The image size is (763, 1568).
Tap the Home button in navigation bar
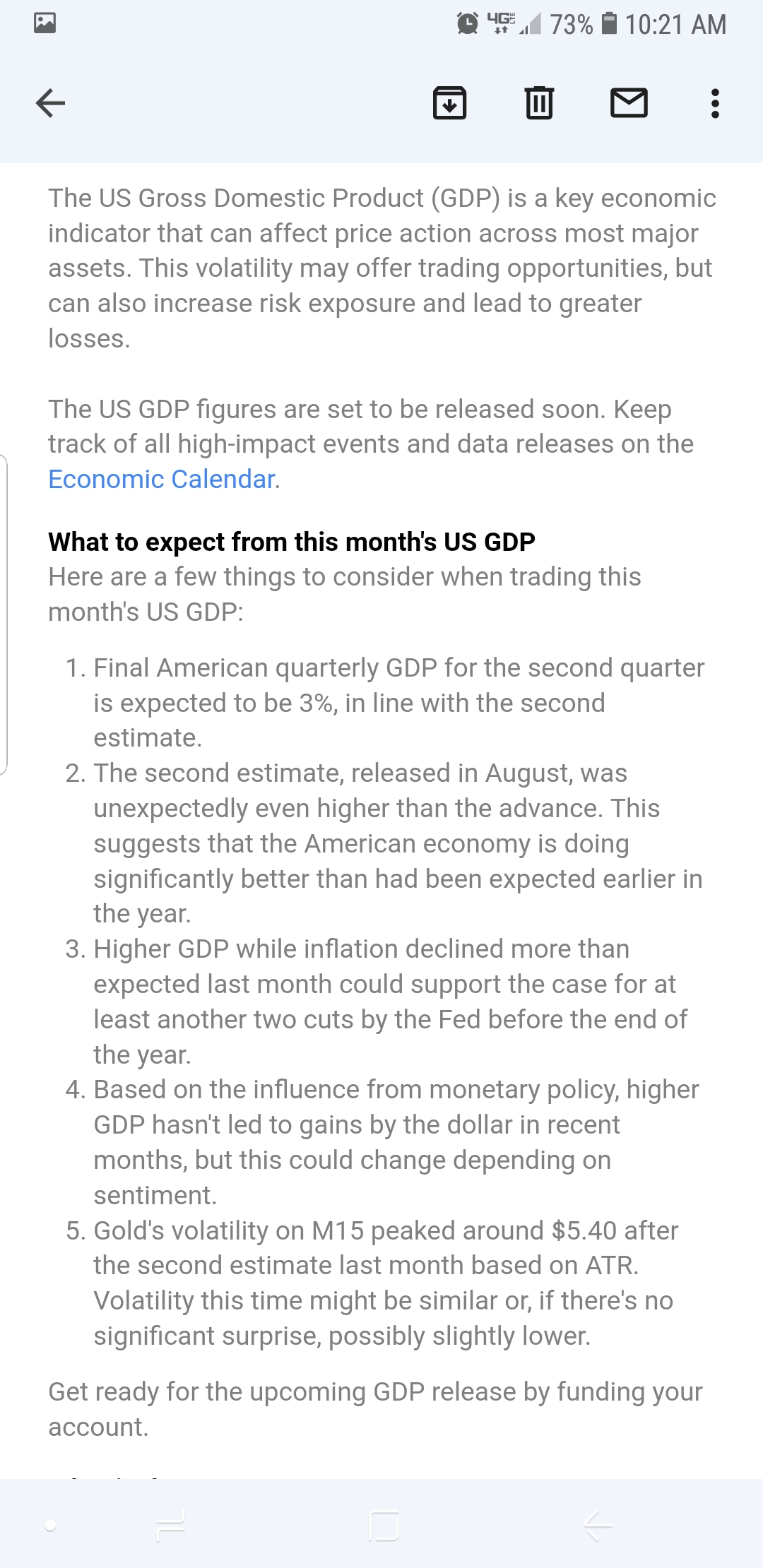381,1524
